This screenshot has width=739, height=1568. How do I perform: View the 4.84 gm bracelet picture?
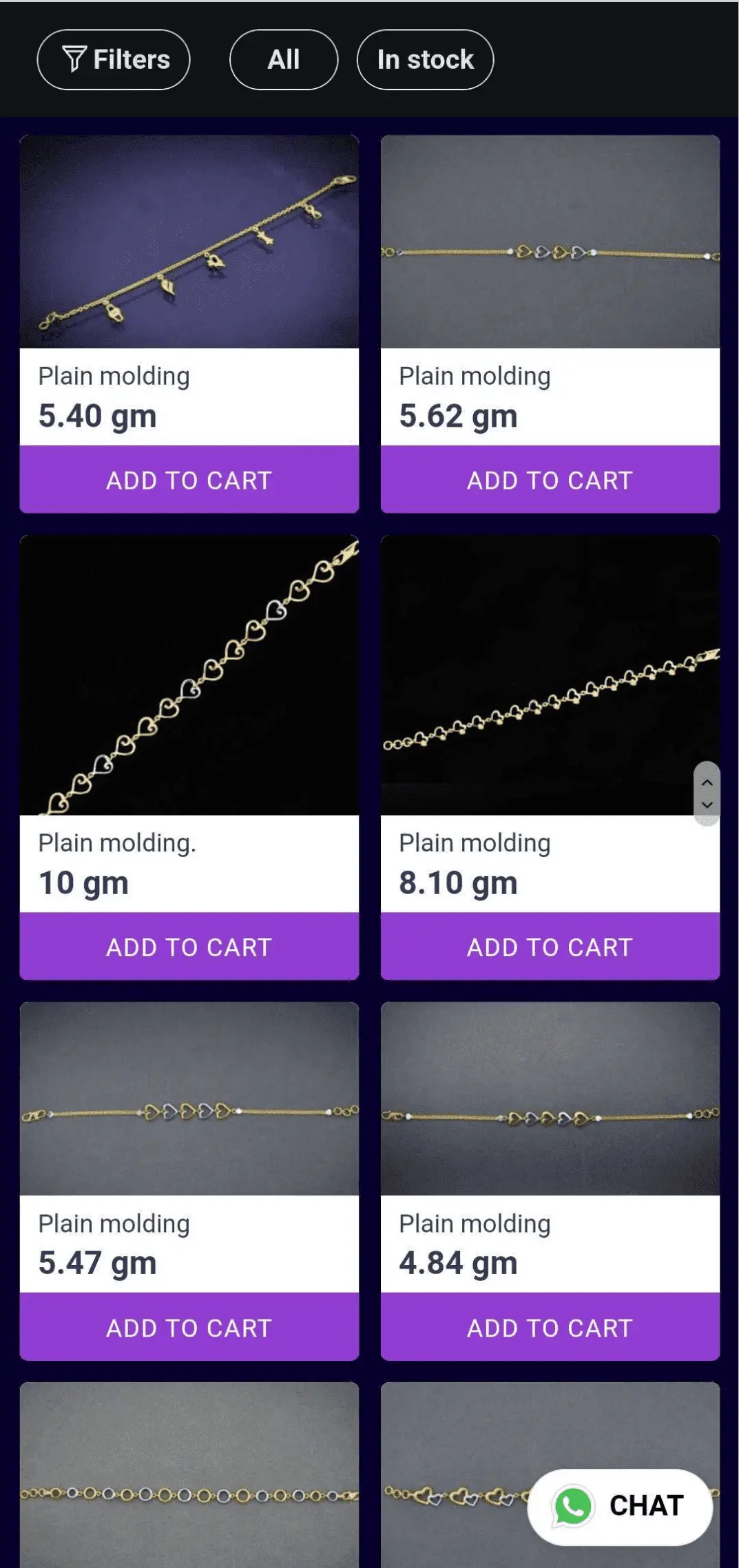point(550,1099)
